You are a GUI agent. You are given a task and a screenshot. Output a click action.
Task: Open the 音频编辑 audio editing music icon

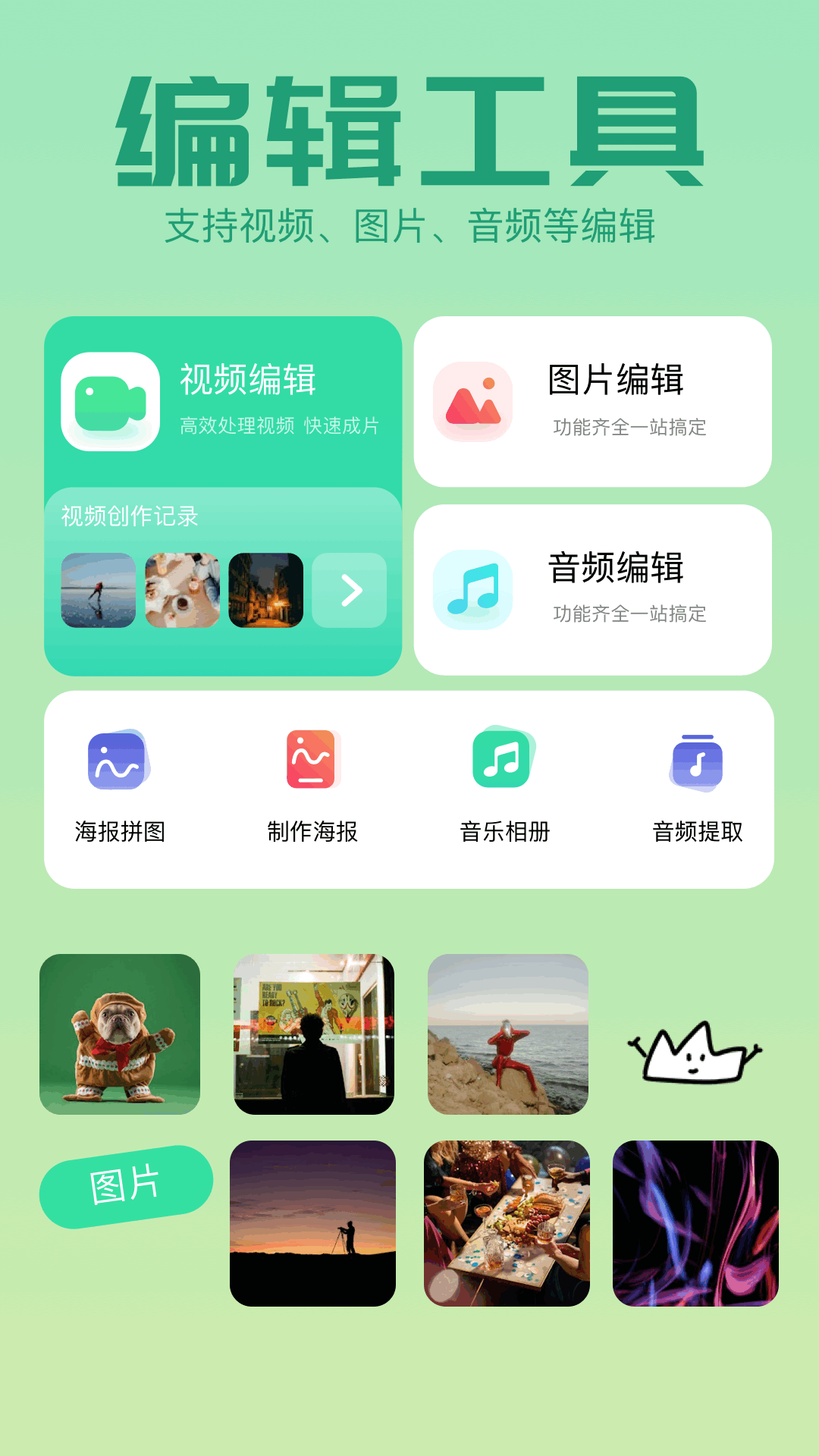pyautogui.click(x=472, y=590)
